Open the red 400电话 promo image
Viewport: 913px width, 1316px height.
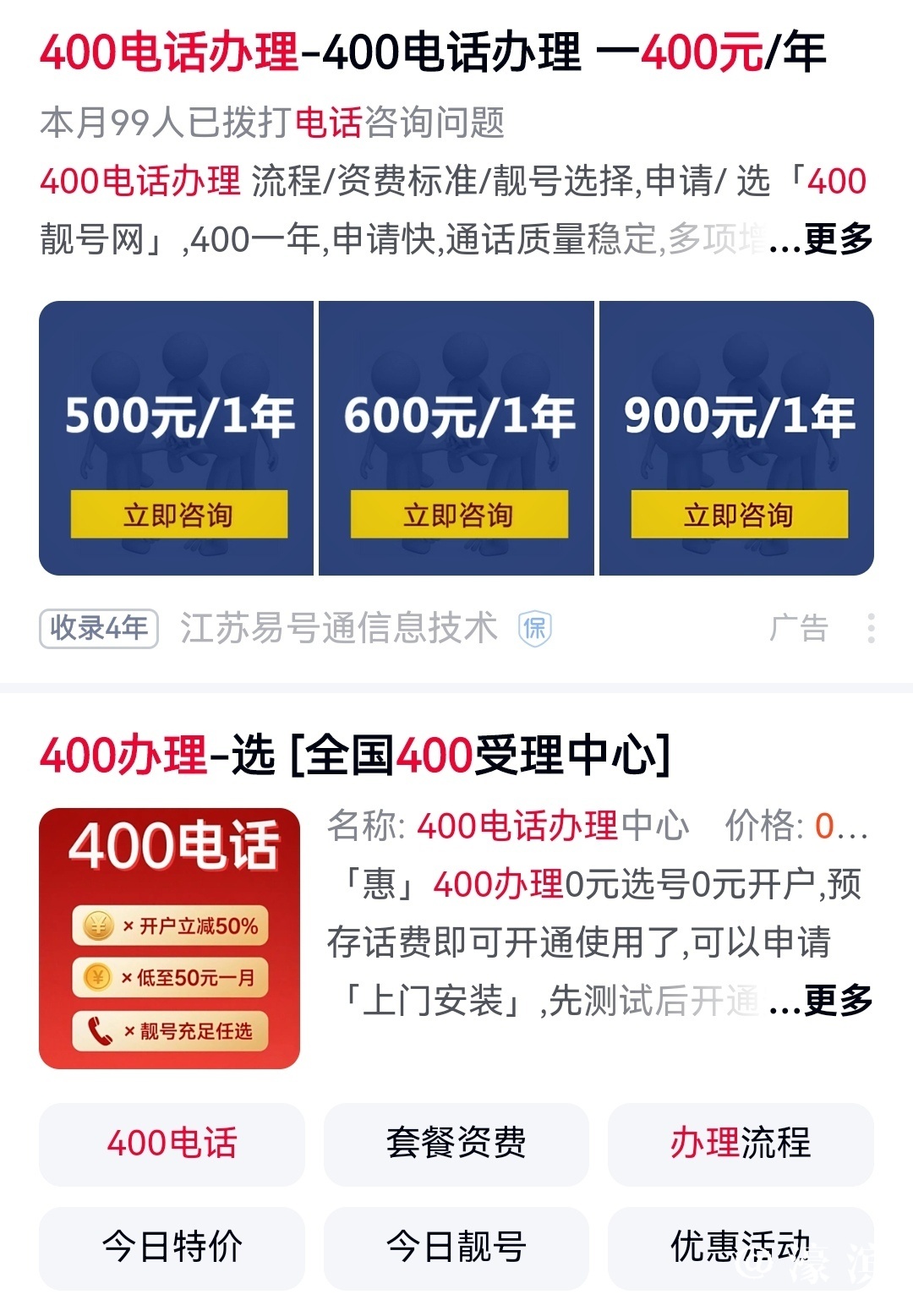(x=170, y=938)
